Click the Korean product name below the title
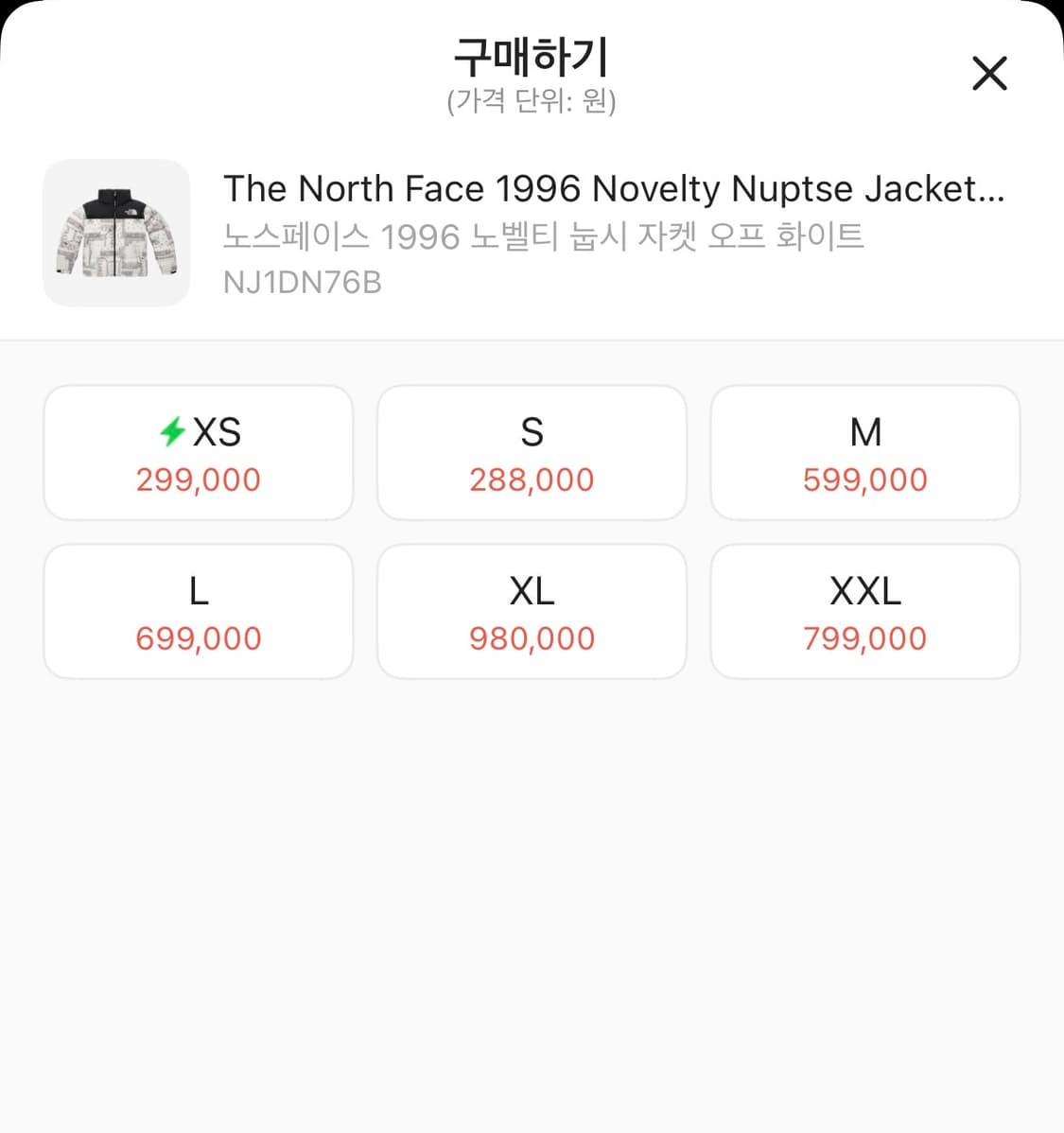1064x1133 pixels. click(544, 235)
